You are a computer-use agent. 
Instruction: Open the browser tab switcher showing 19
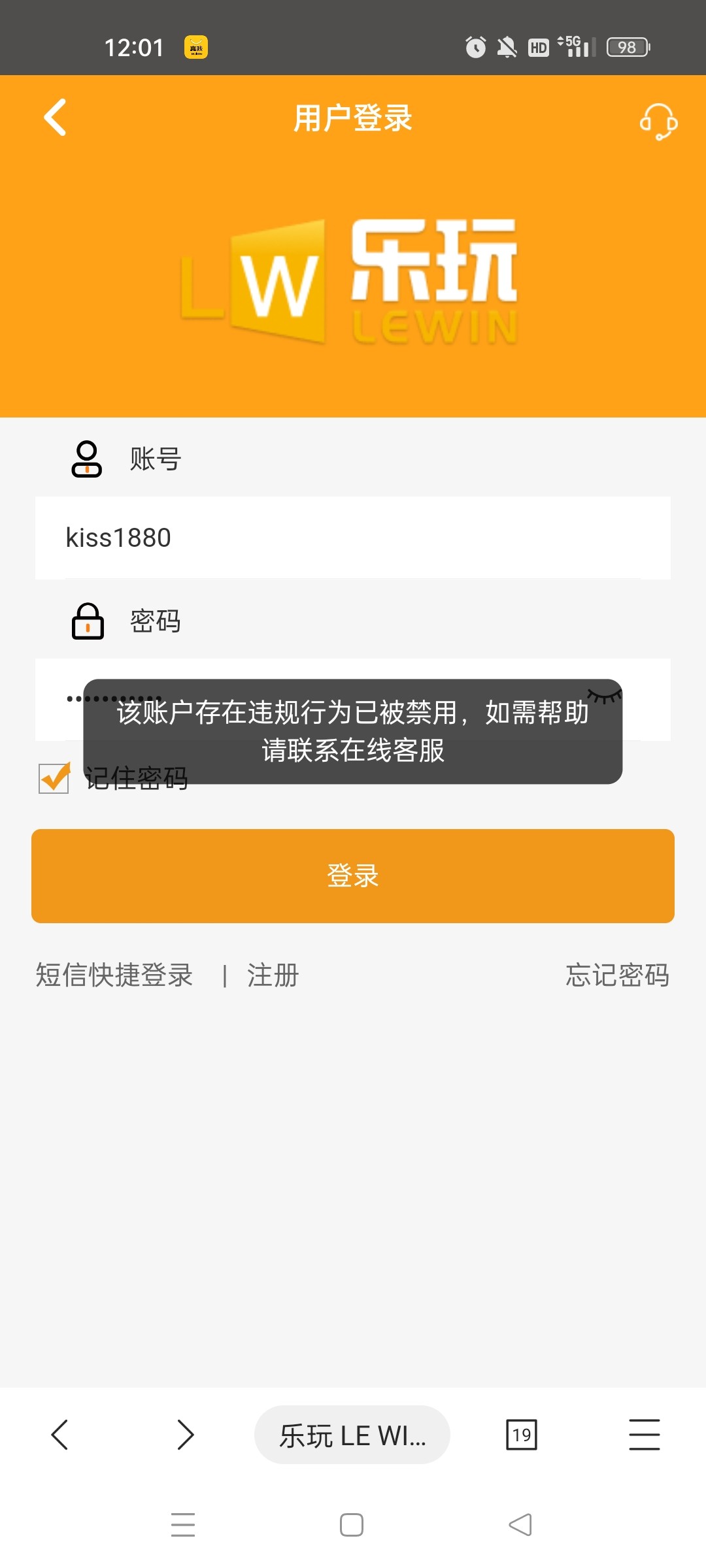(x=522, y=1435)
